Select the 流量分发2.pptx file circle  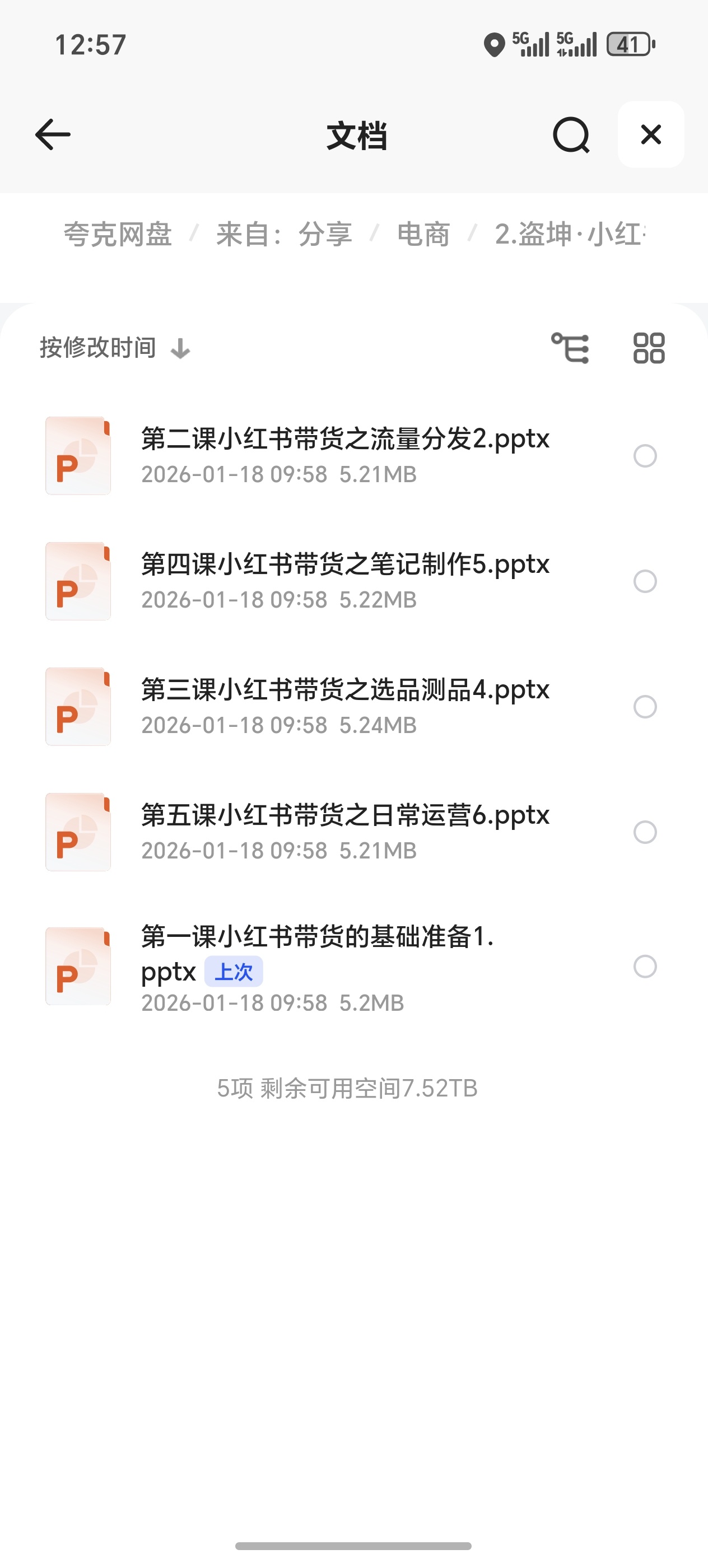tap(645, 456)
